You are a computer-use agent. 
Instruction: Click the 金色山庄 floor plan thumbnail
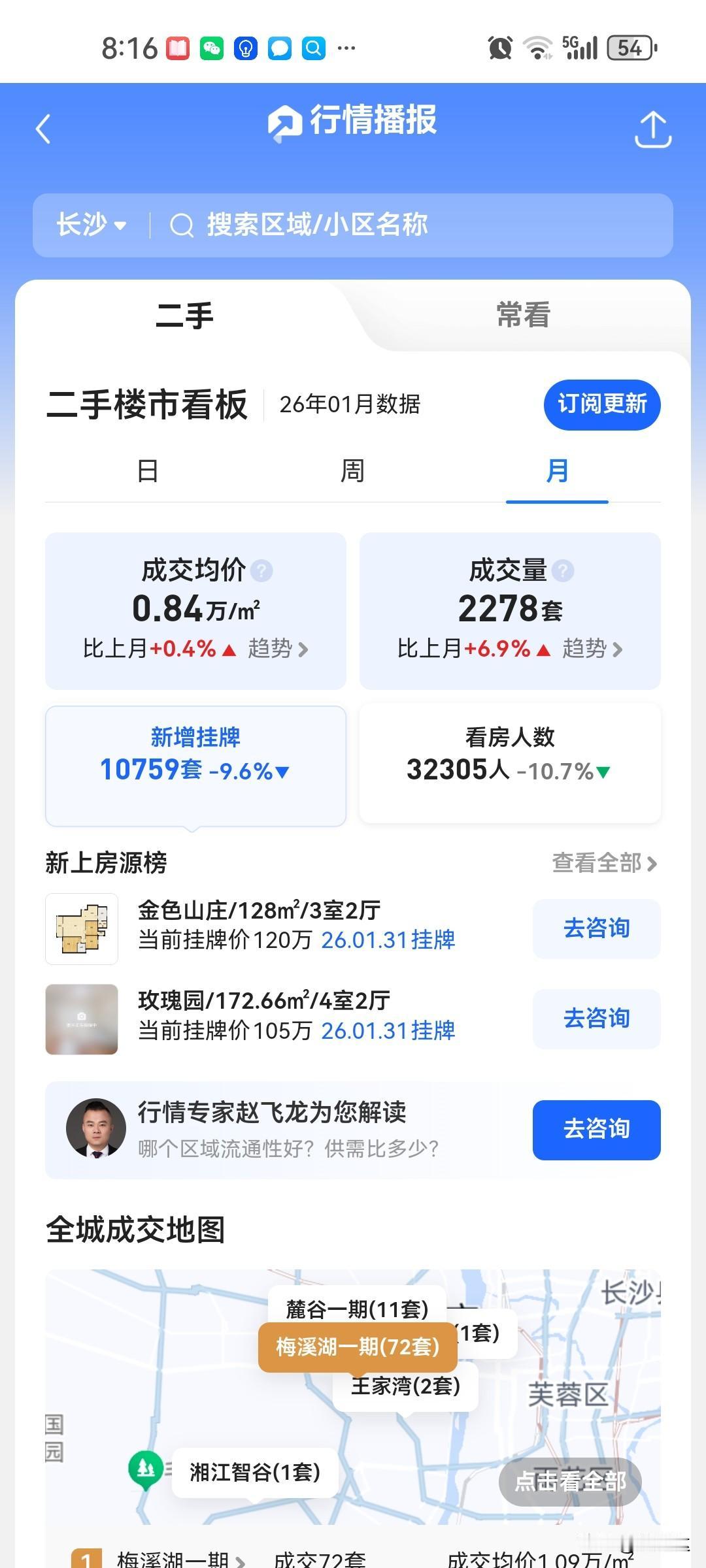81,928
